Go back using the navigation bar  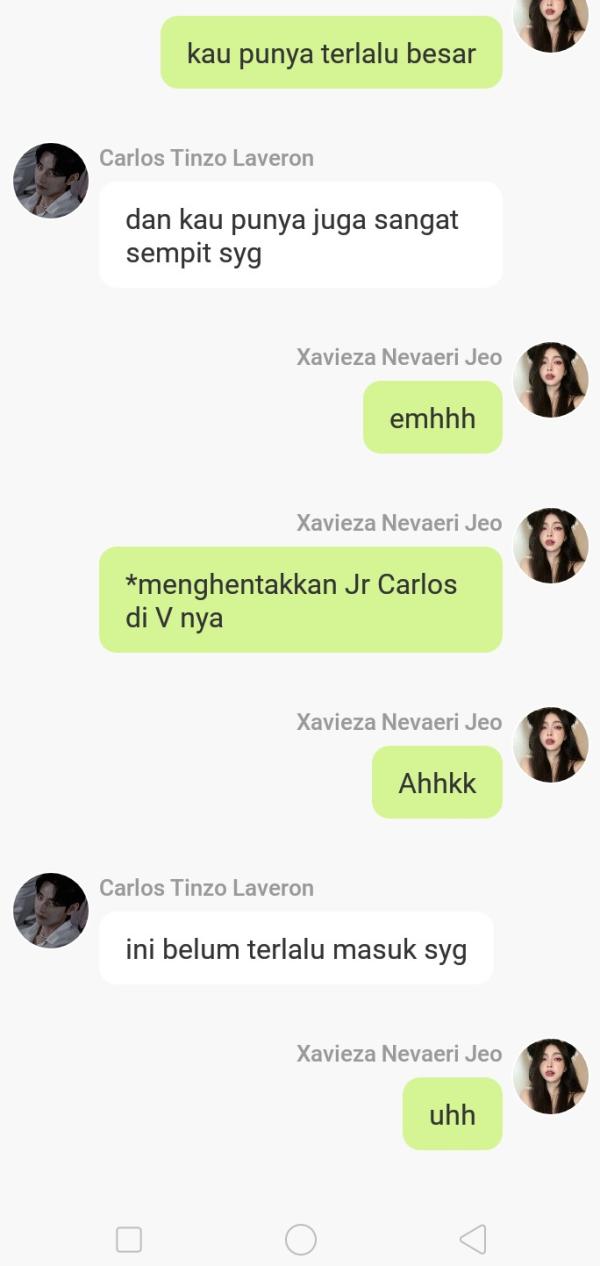pyautogui.click(x=473, y=1239)
